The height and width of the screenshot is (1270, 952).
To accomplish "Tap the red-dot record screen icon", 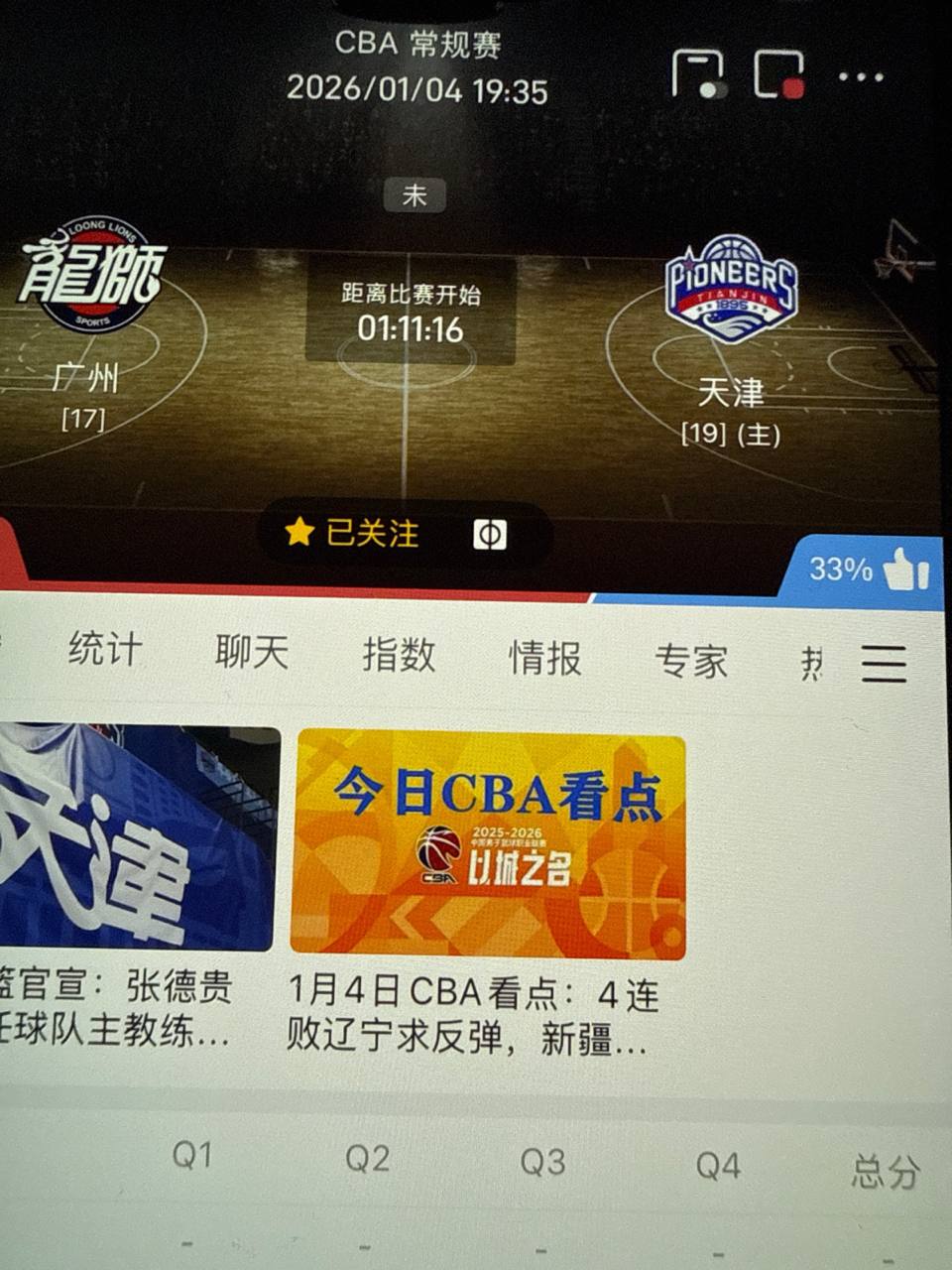I will [x=778, y=75].
